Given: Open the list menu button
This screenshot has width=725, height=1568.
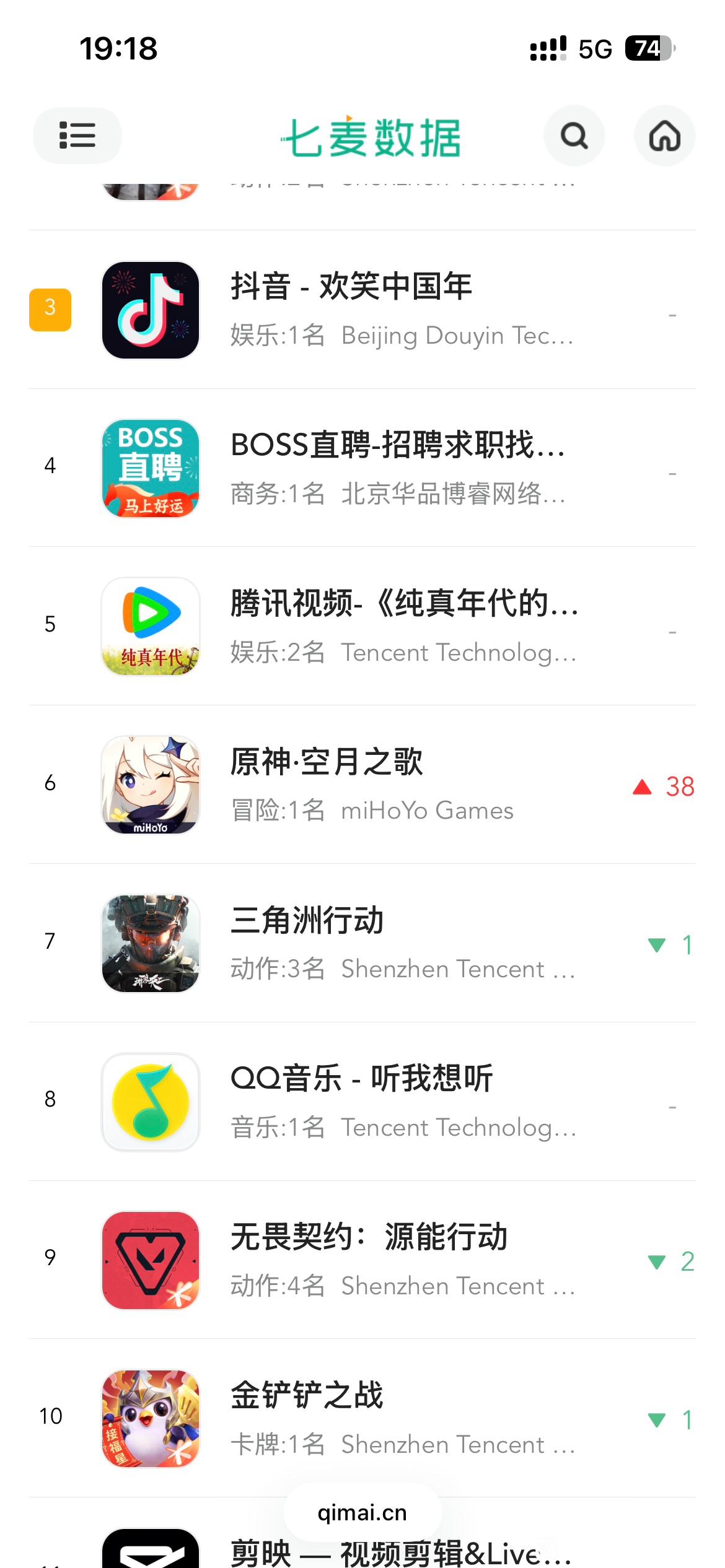Looking at the screenshot, I should (x=77, y=136).
